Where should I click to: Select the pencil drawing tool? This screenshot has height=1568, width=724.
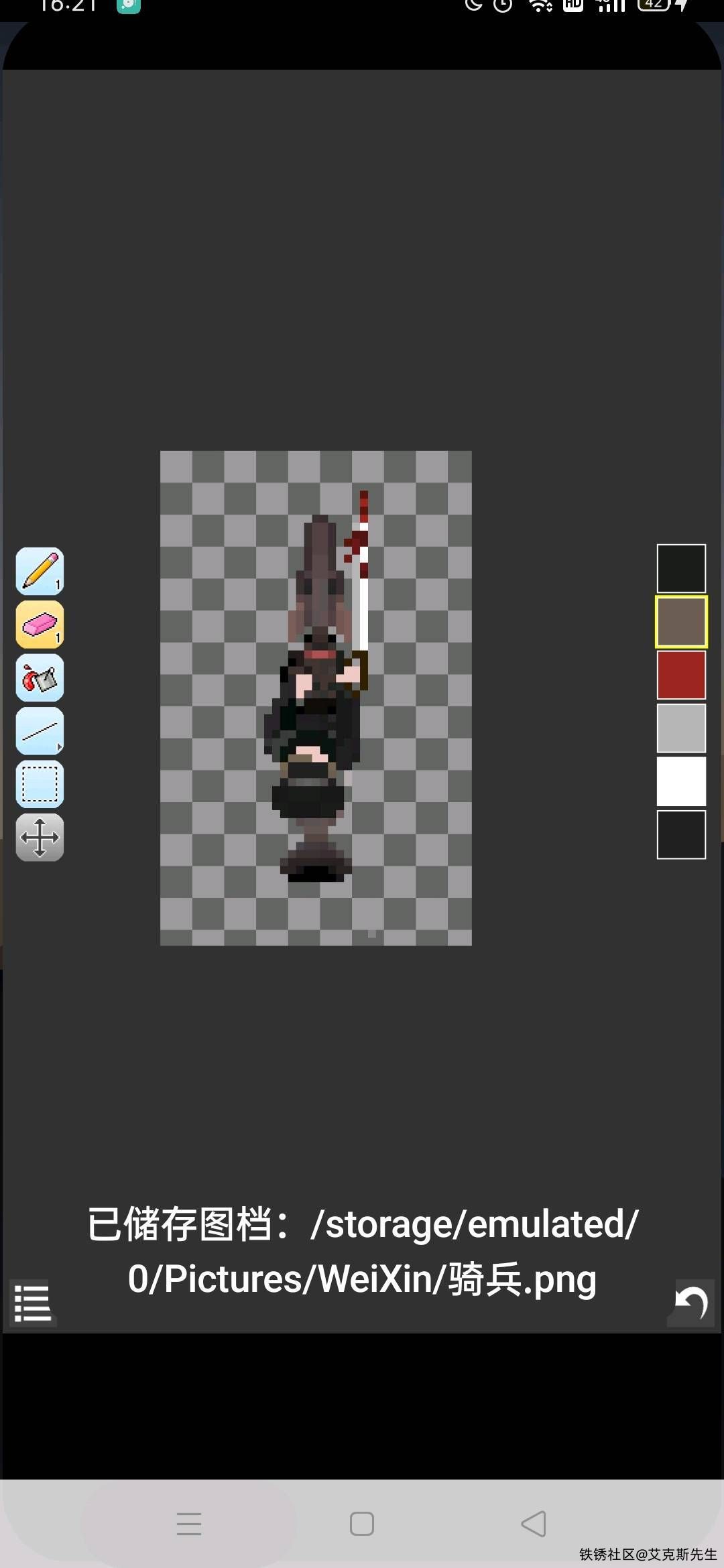[40, 571]
